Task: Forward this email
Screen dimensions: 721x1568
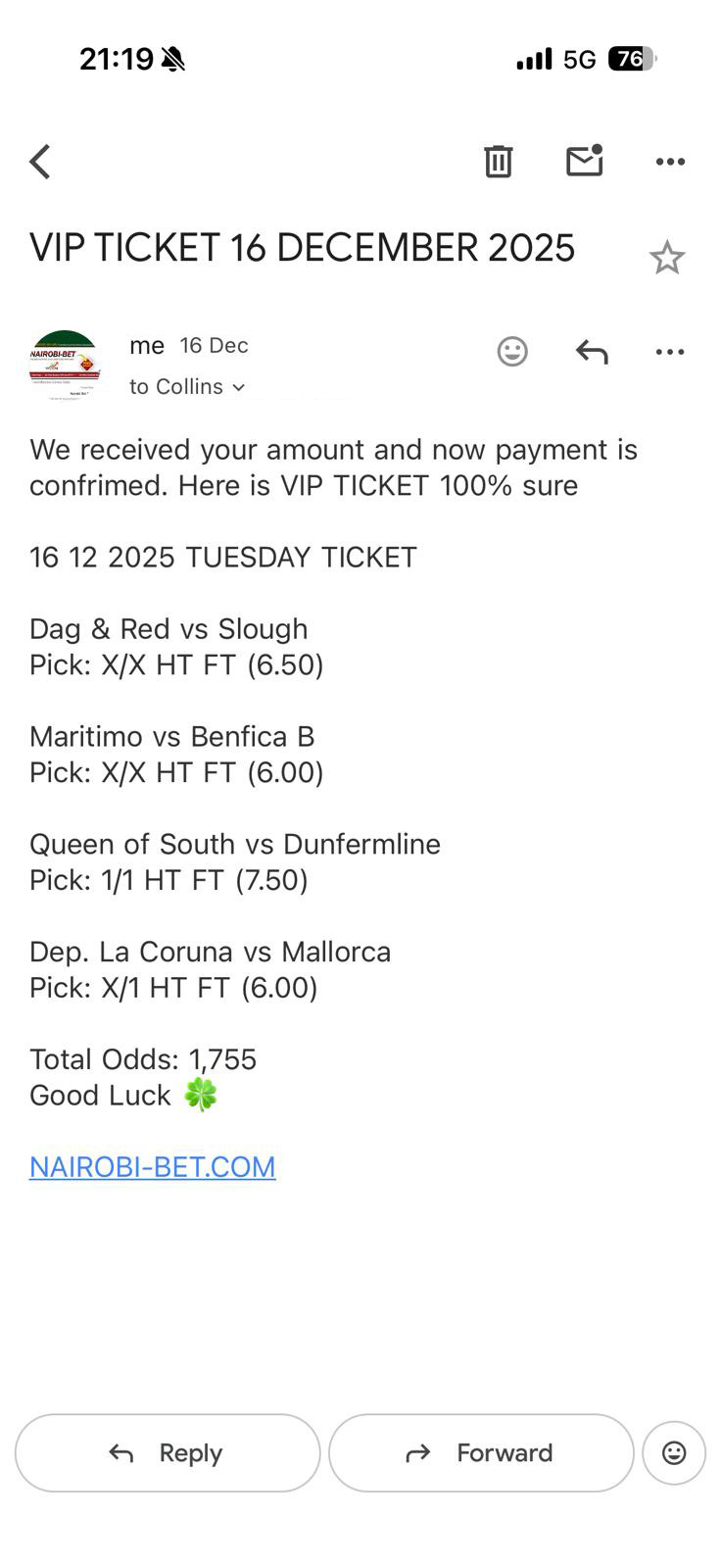Action: pyautogui.click(x=481, y=1452)
